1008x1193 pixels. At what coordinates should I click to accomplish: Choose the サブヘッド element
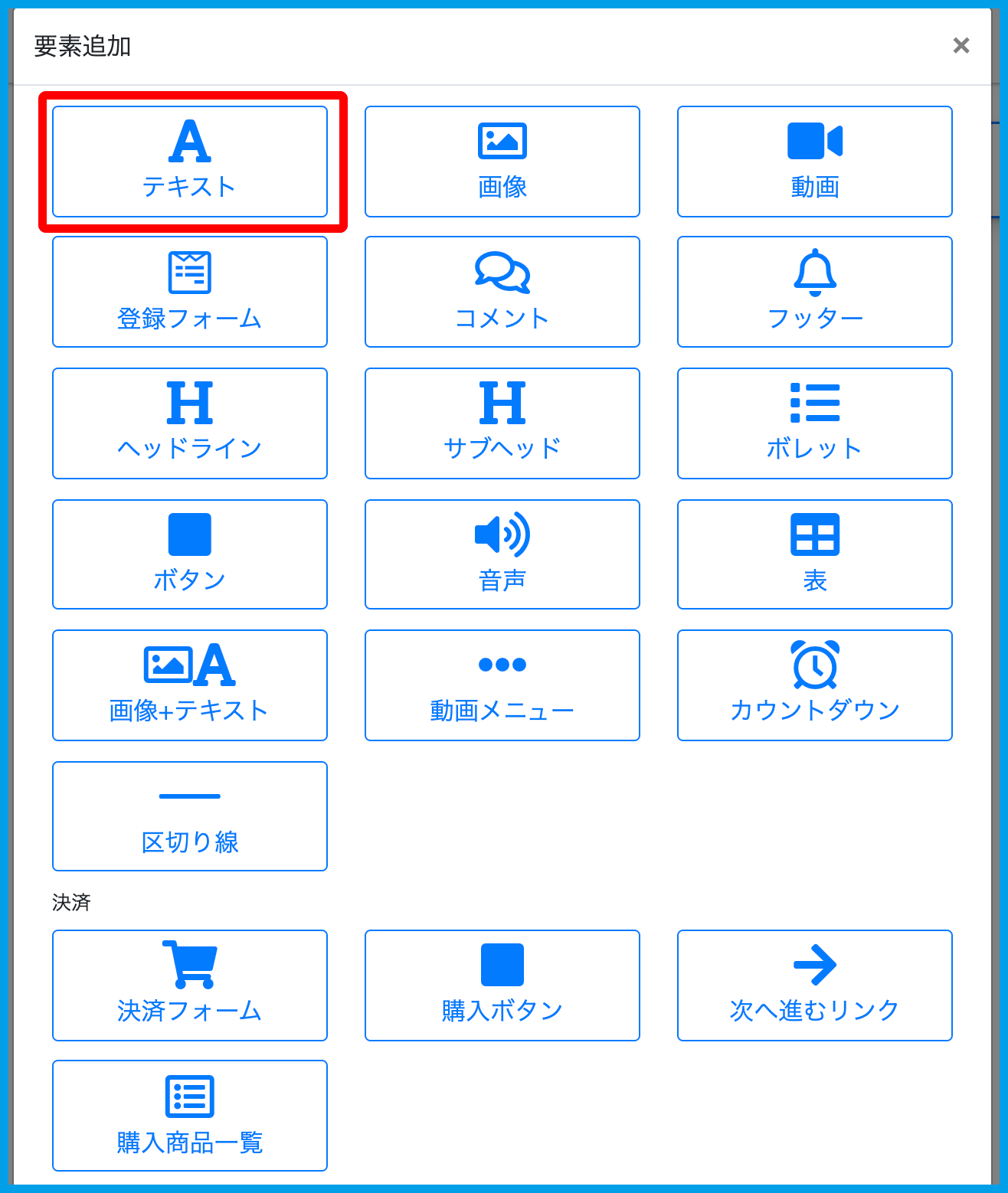(502, 423)
